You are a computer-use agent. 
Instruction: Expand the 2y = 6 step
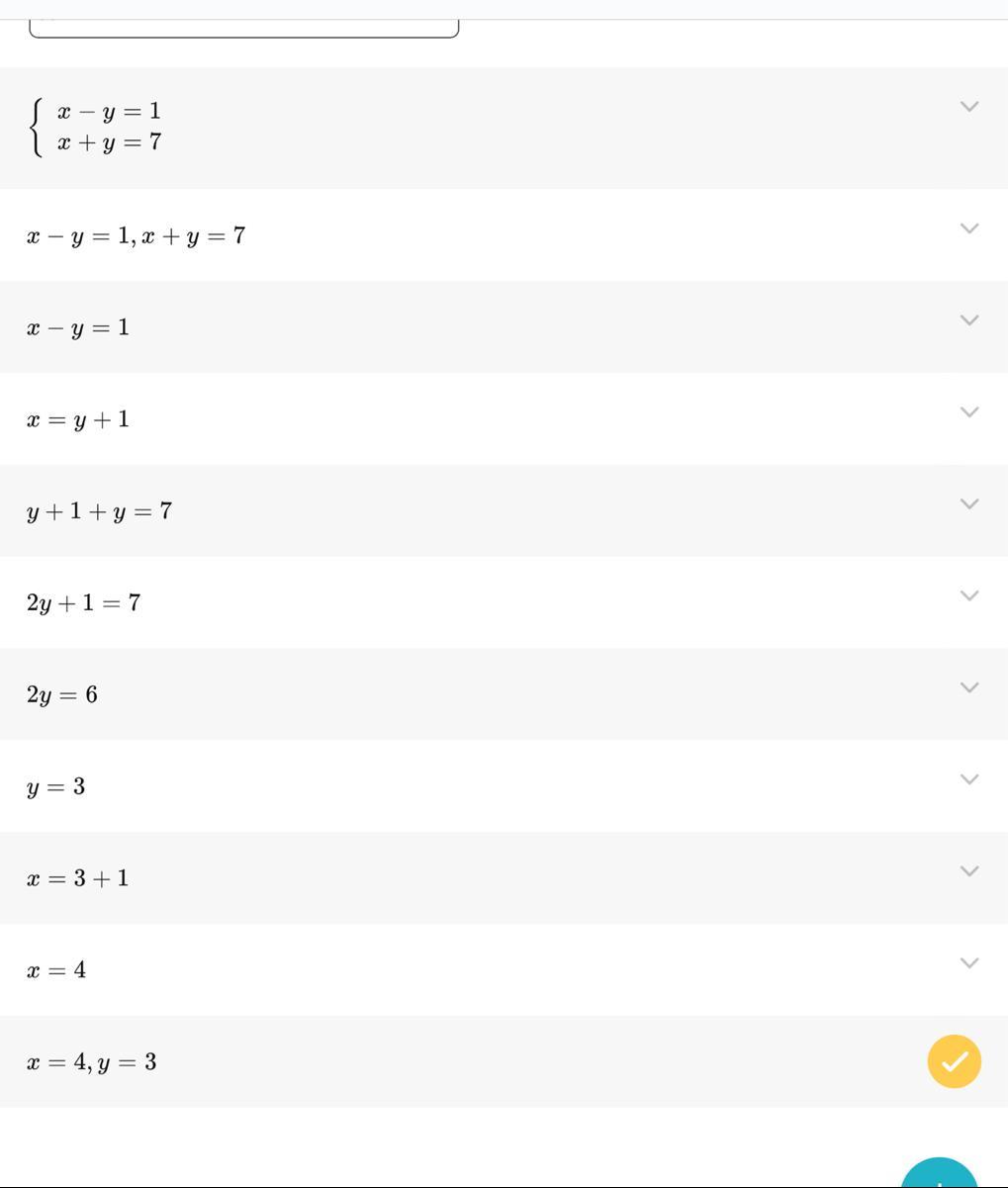[969, 687]
